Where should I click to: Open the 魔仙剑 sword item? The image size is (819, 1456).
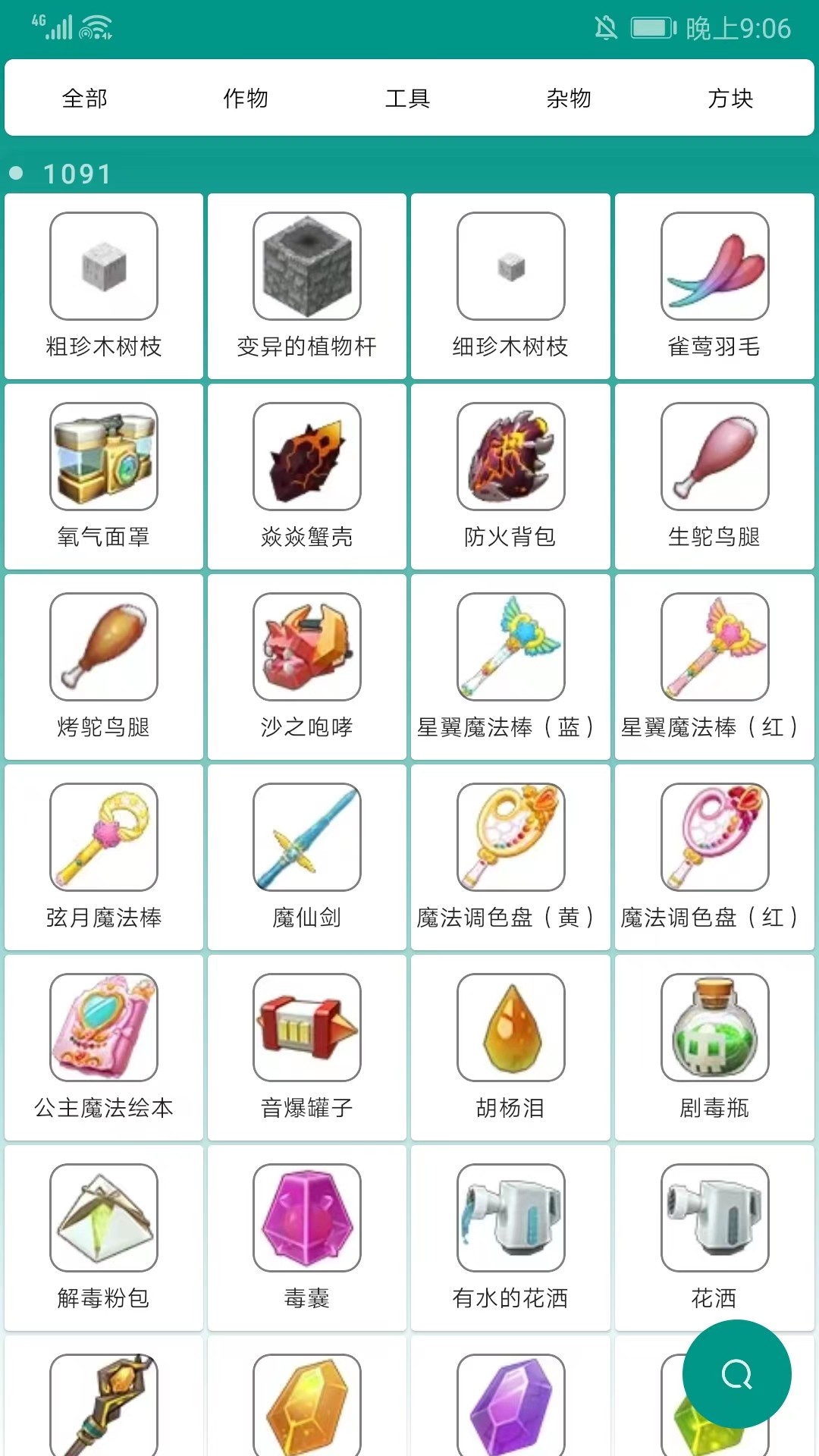306,836
